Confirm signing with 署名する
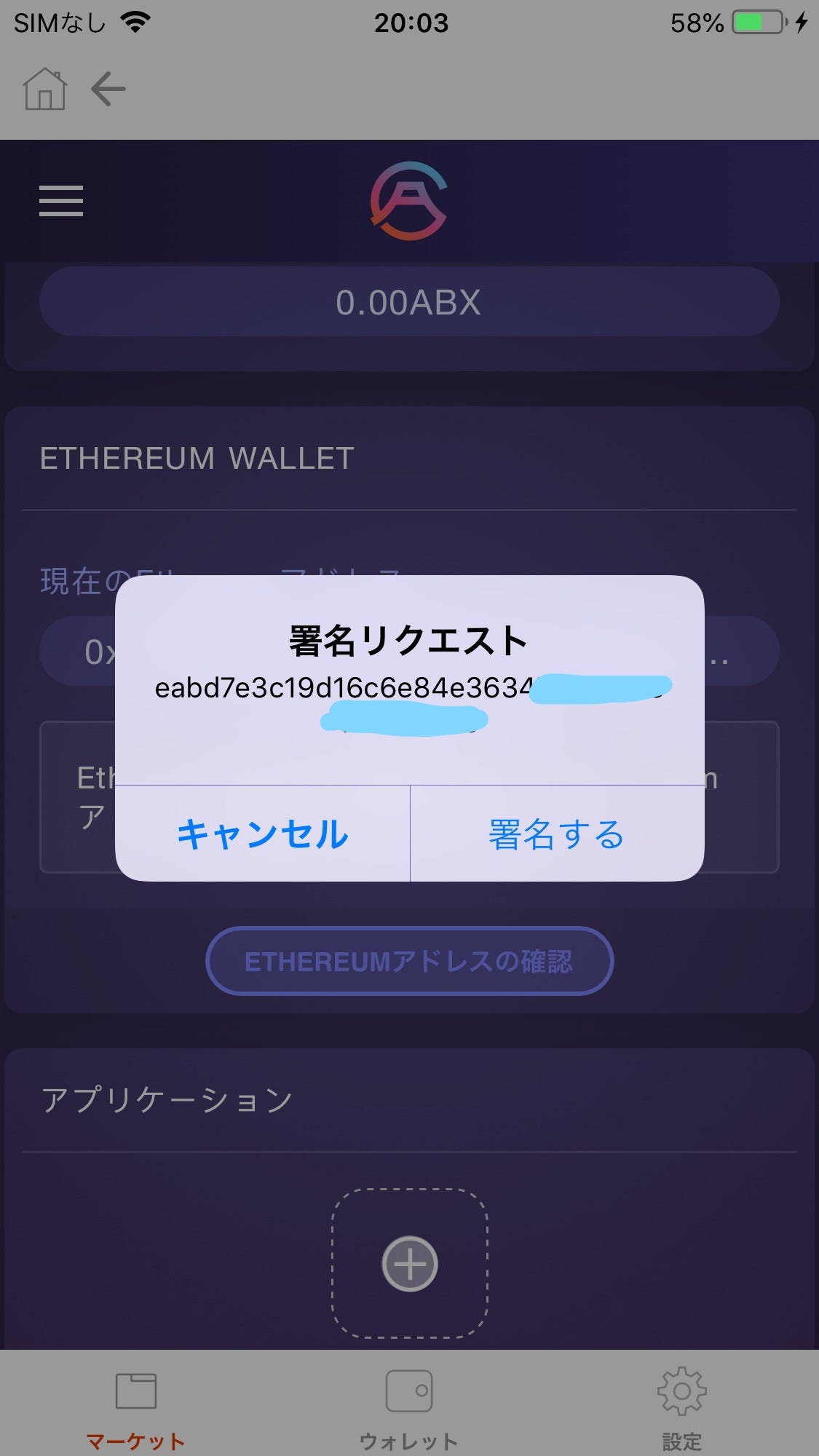The width and height of the screenshot is (819, 1456). click(557, 834)
